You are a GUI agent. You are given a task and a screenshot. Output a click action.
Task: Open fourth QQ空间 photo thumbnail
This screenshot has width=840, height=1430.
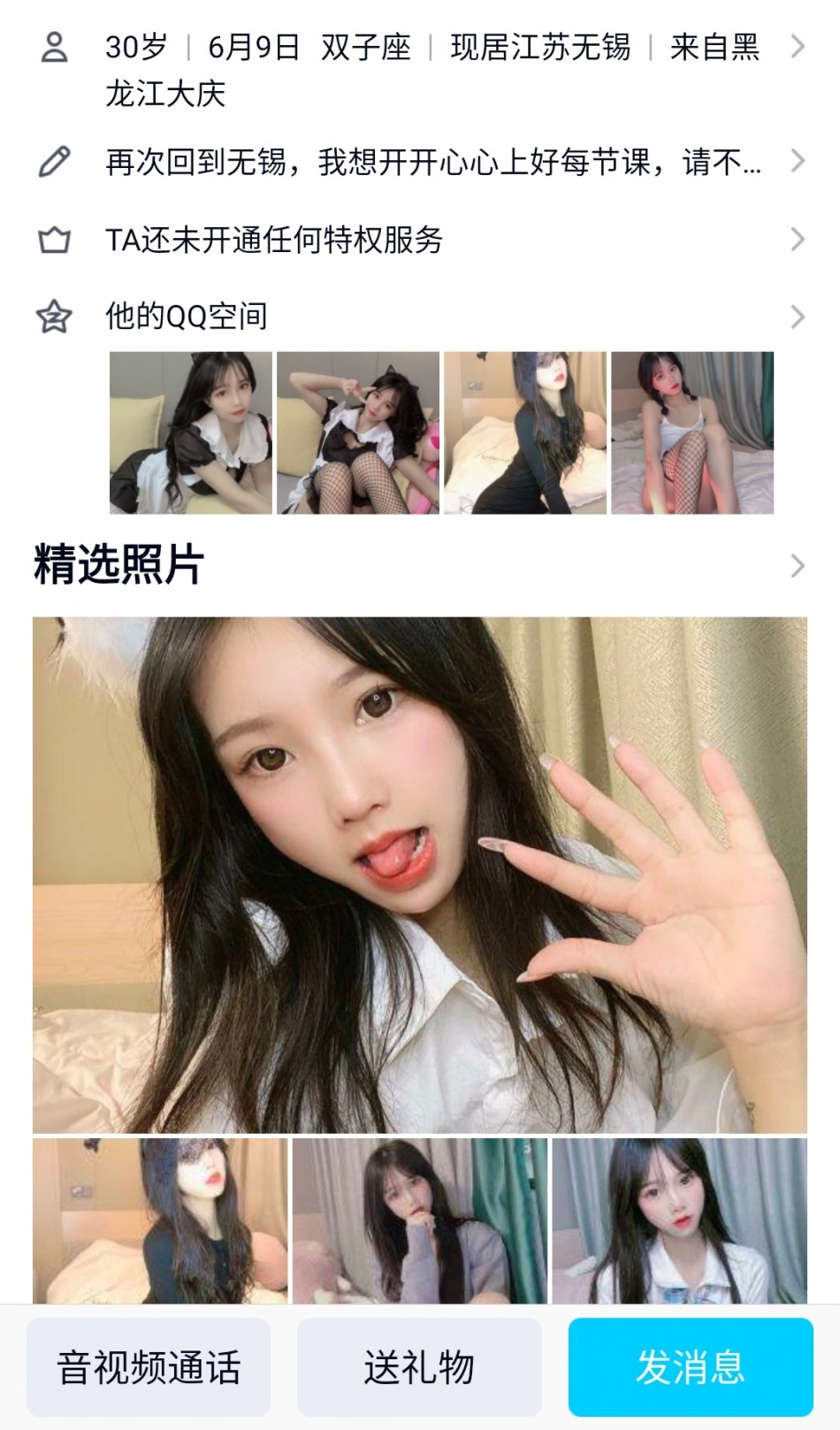[x=692, y=432]
